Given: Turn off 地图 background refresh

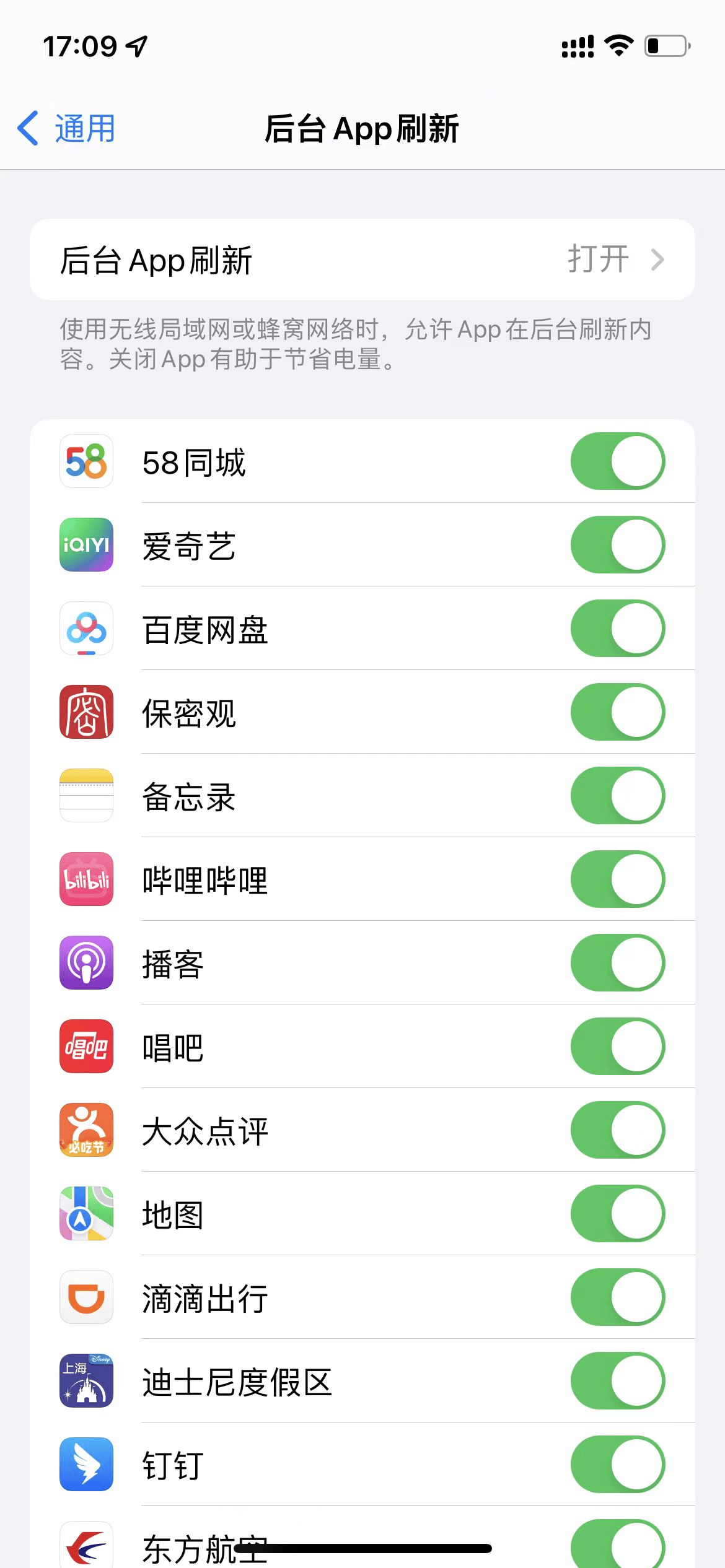Looking at the screenshot, I should pos(617,1214).
